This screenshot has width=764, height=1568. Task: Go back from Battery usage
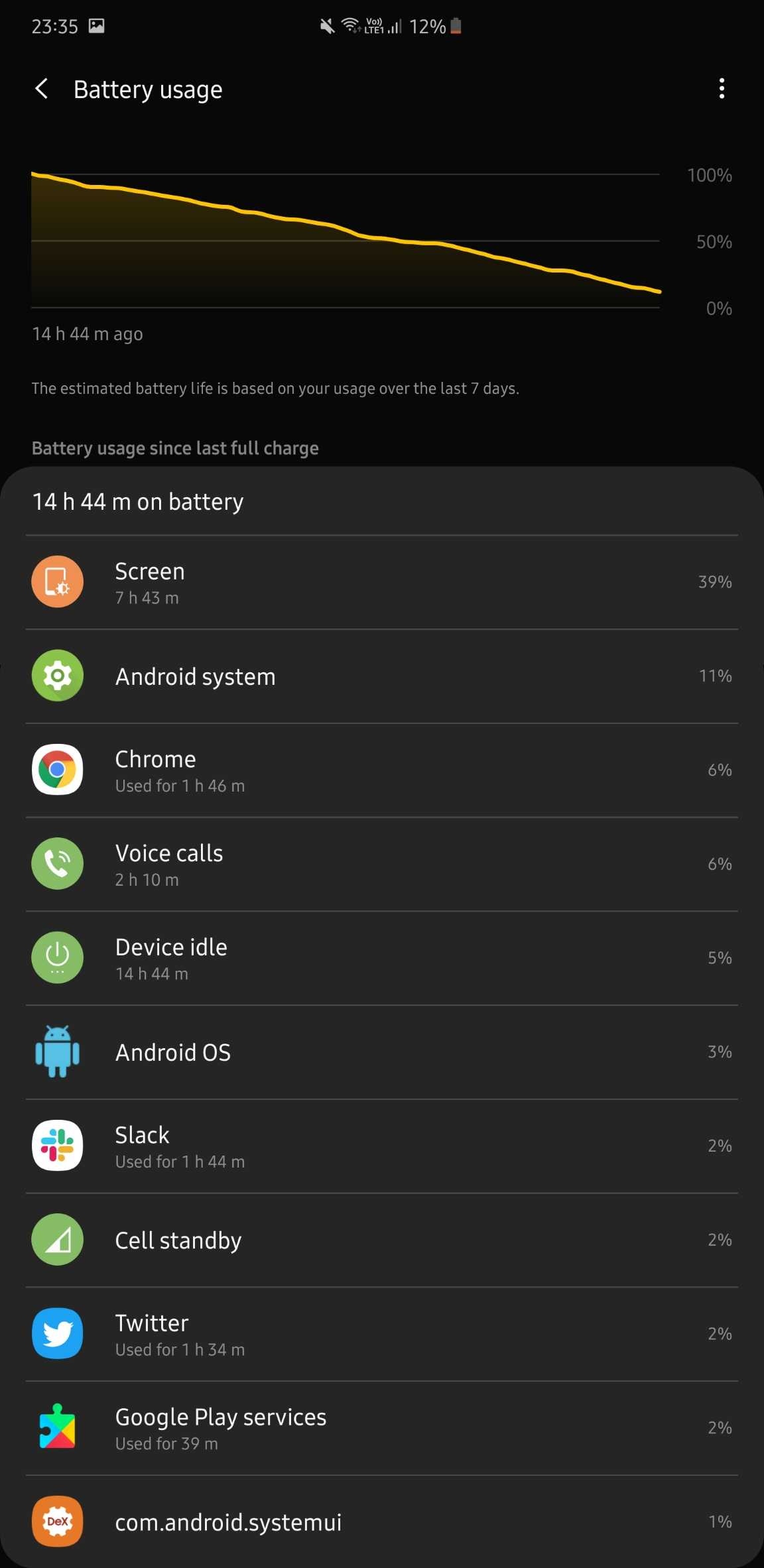coord(42,89)
